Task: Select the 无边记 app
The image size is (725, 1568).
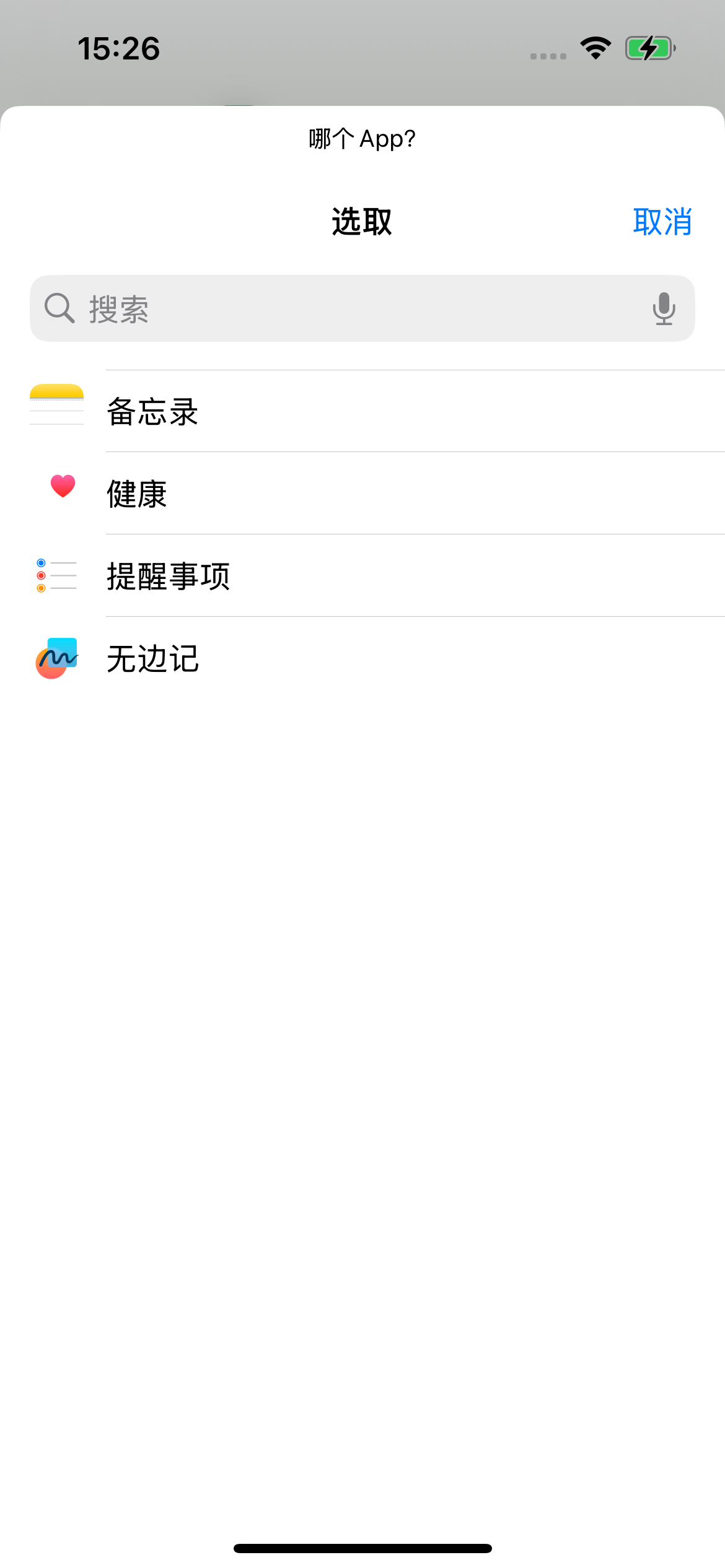Action: pyautogui.click(x=152, y=658)
